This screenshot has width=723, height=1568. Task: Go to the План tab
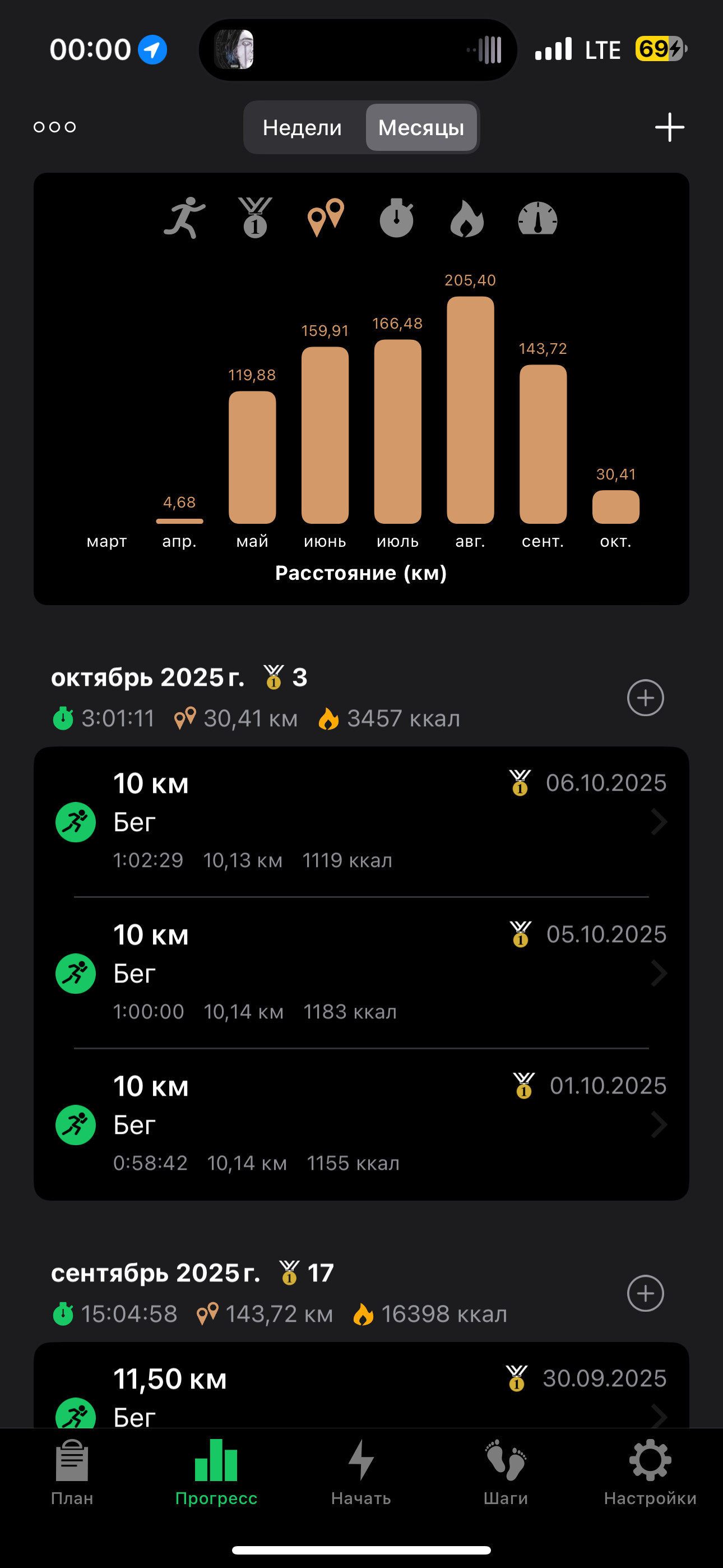(72, 1472)
